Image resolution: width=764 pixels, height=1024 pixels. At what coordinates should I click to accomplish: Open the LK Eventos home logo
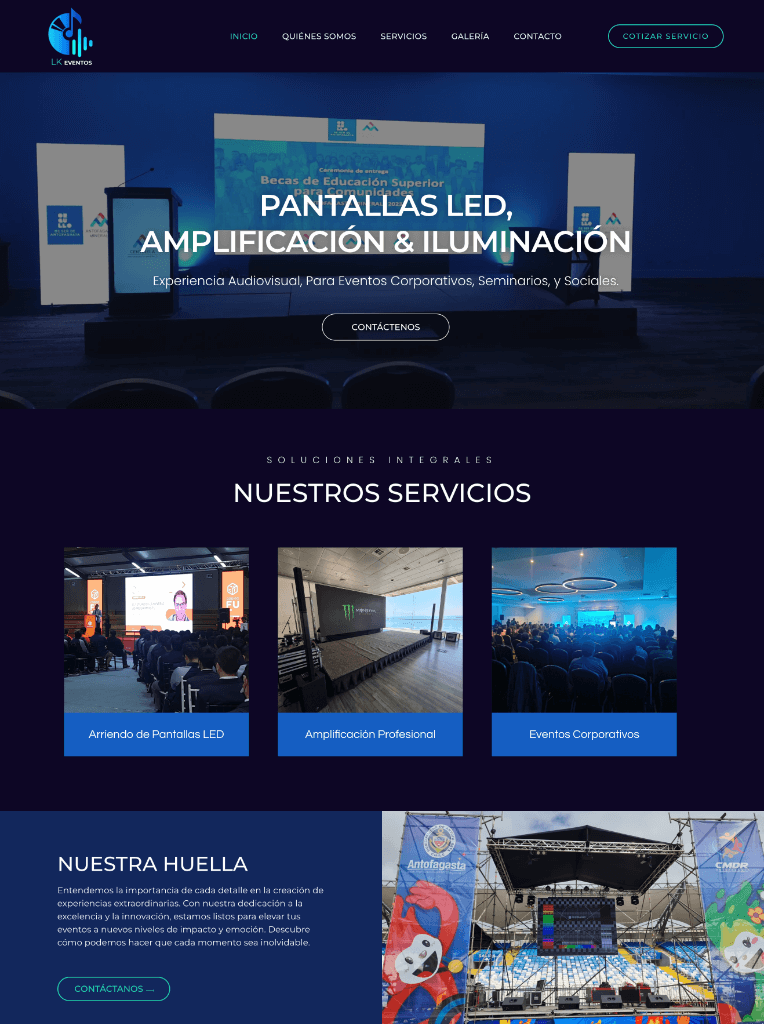pyautogui.click(x=71, y=37)
